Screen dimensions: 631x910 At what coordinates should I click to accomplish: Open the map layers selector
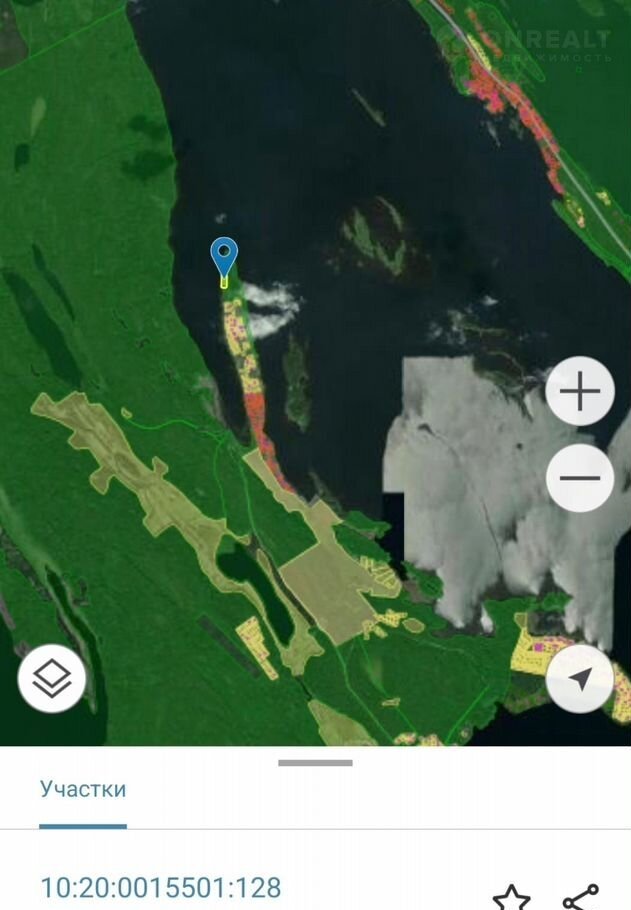(52, 679)
